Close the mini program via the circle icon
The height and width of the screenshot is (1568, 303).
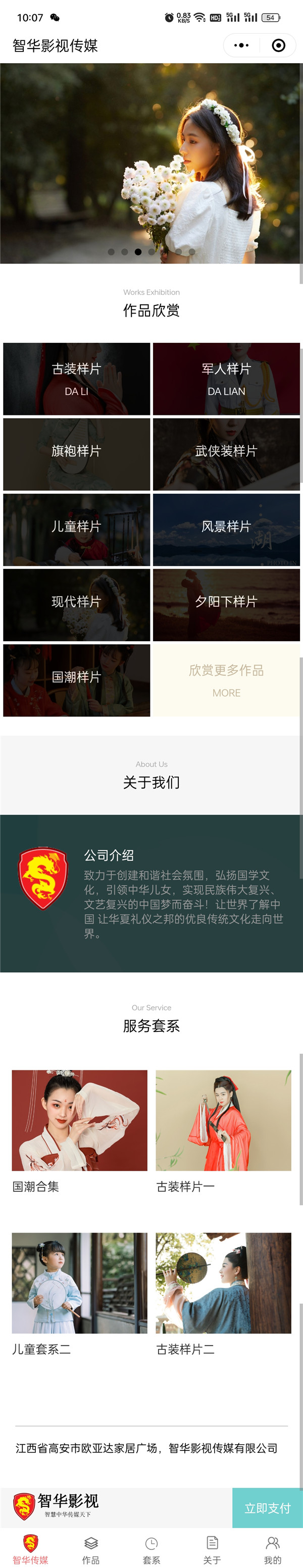coord(279,45)
